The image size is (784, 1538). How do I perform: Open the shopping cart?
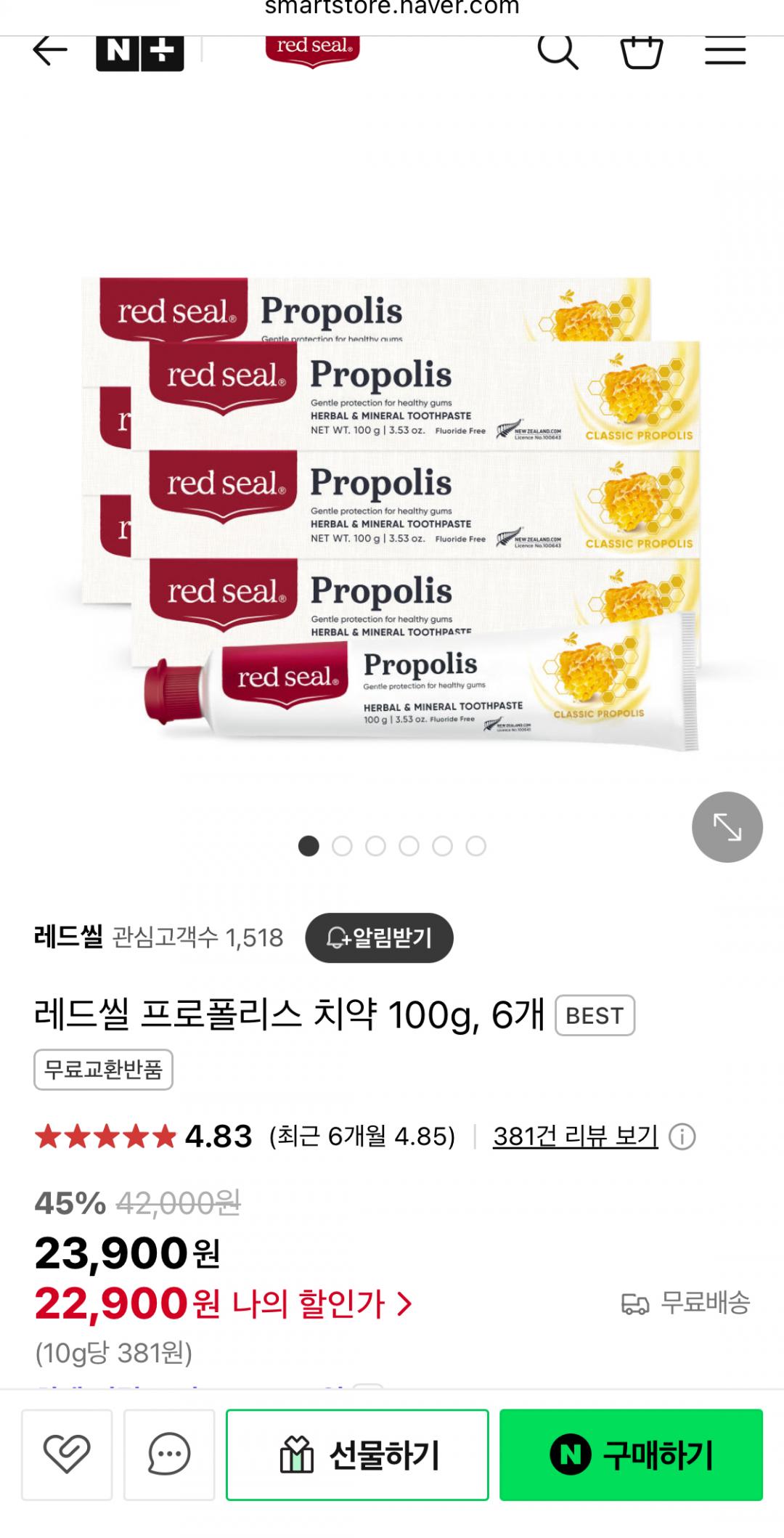coord(642,51)
